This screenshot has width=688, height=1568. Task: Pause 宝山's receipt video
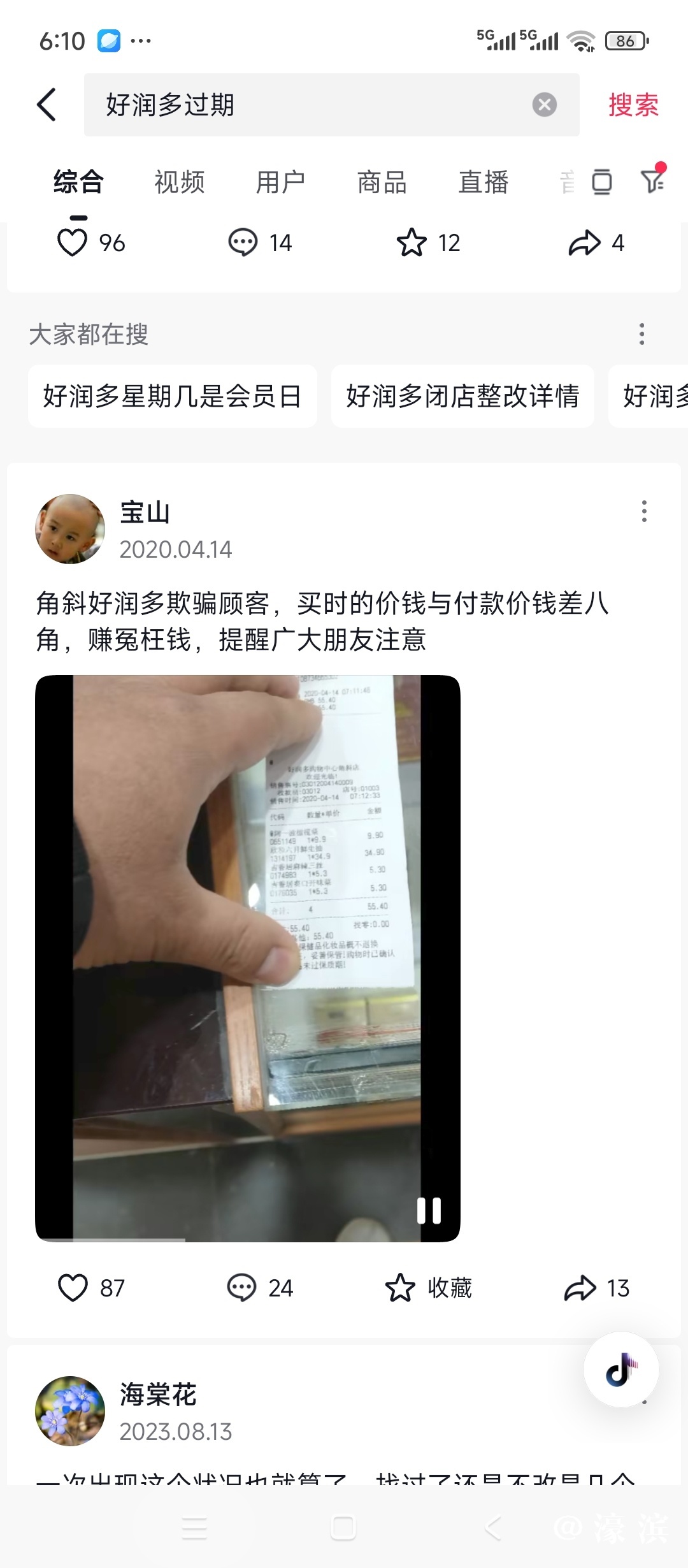(x=429, y=1210)
